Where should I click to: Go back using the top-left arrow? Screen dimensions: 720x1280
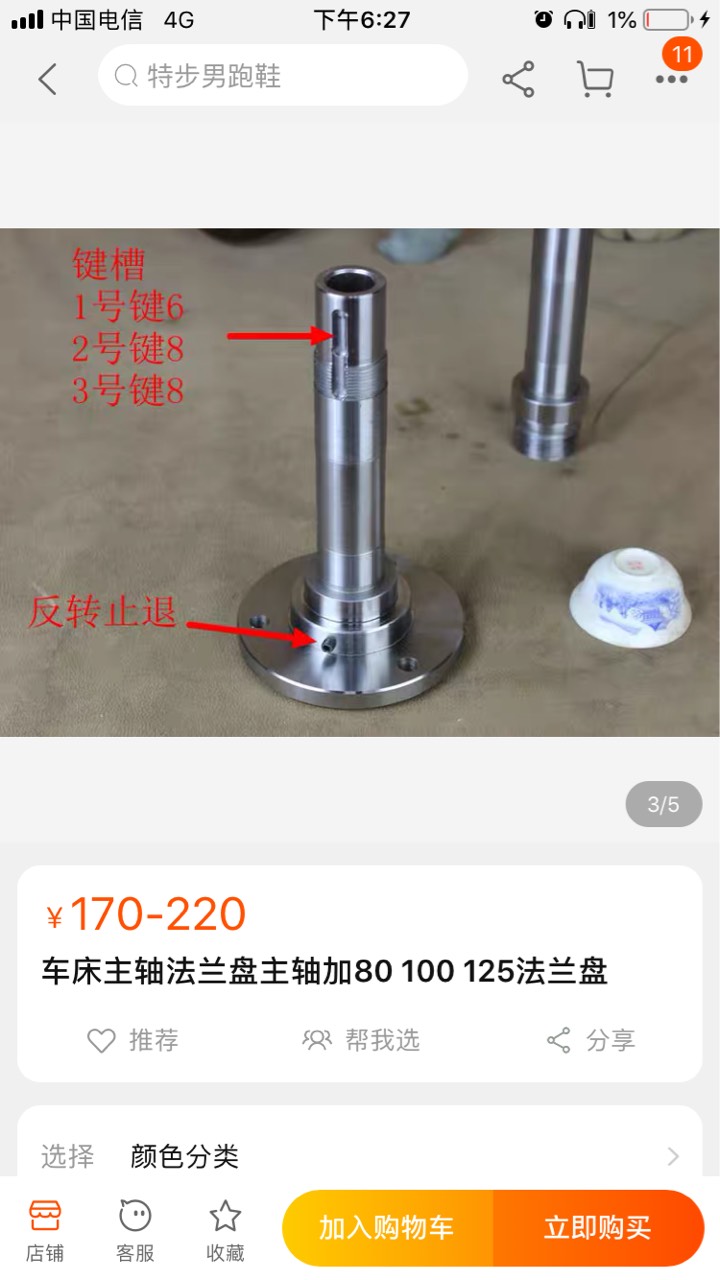point(47,78)
